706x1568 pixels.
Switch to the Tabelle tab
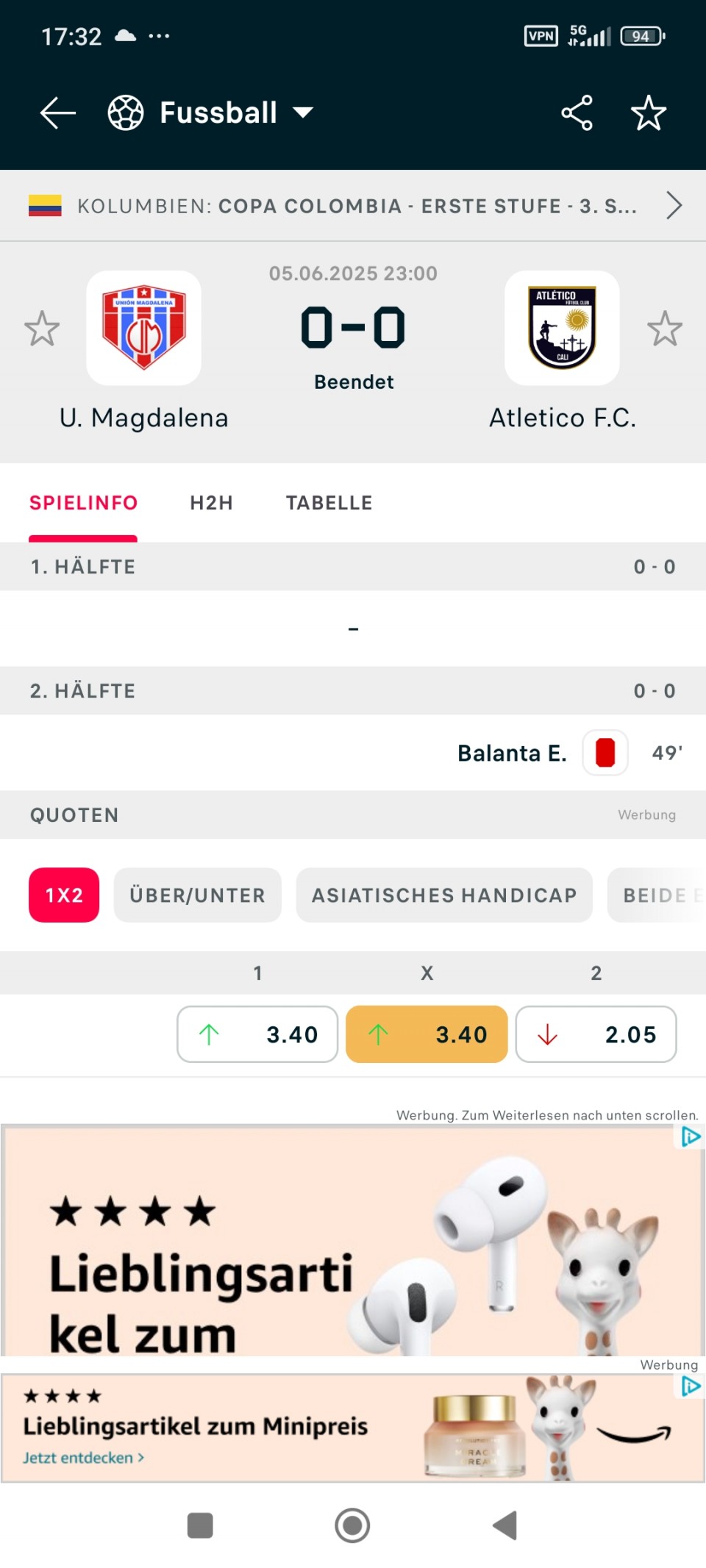tap(329, 503)
